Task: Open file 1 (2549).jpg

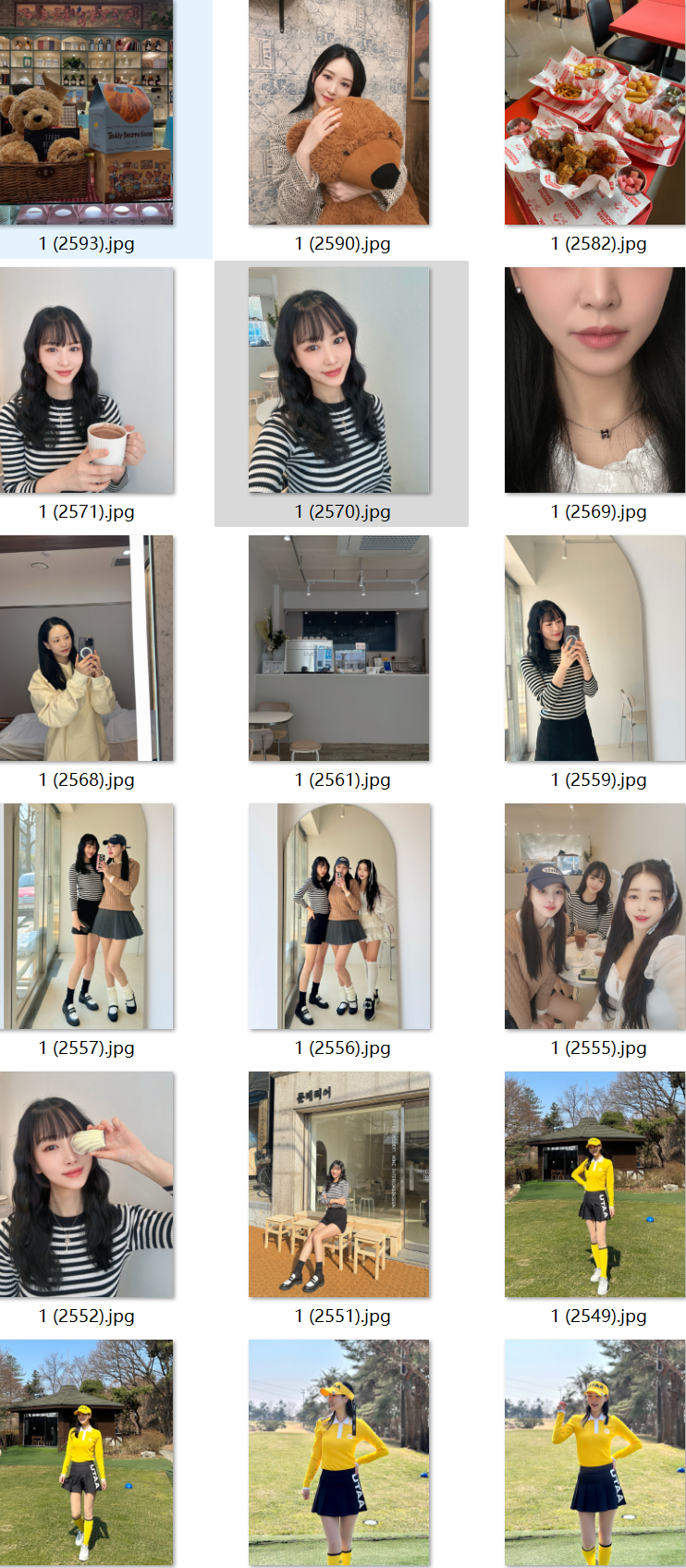Action: point(594,1184)
